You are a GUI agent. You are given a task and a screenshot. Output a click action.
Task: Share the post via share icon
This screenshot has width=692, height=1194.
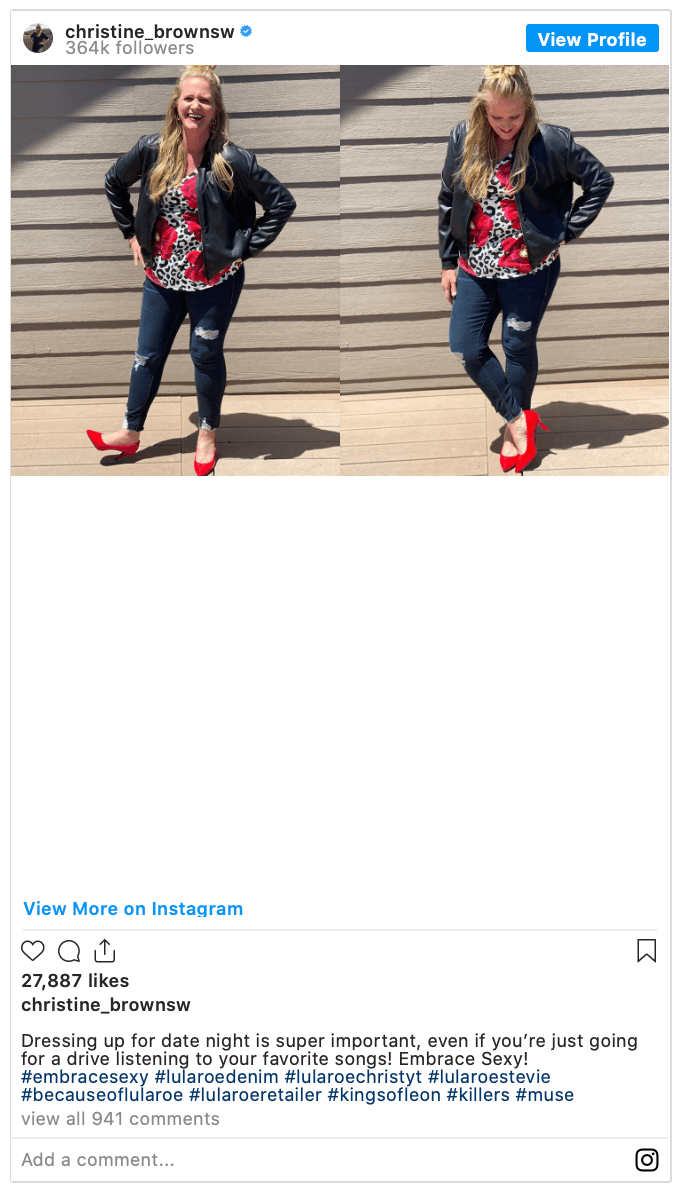pos(105,951)
